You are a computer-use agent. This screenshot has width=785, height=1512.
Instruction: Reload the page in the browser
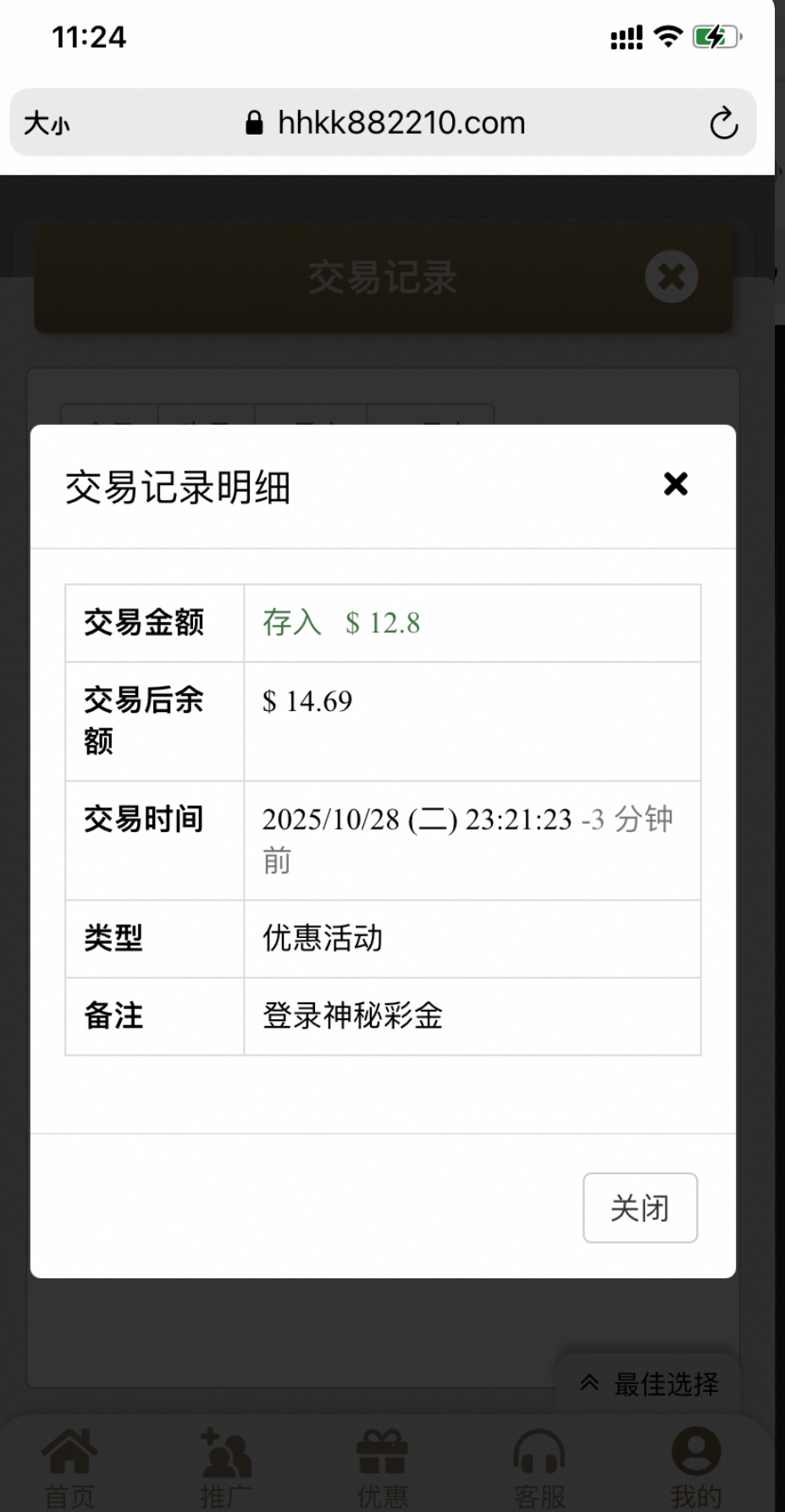723,124
